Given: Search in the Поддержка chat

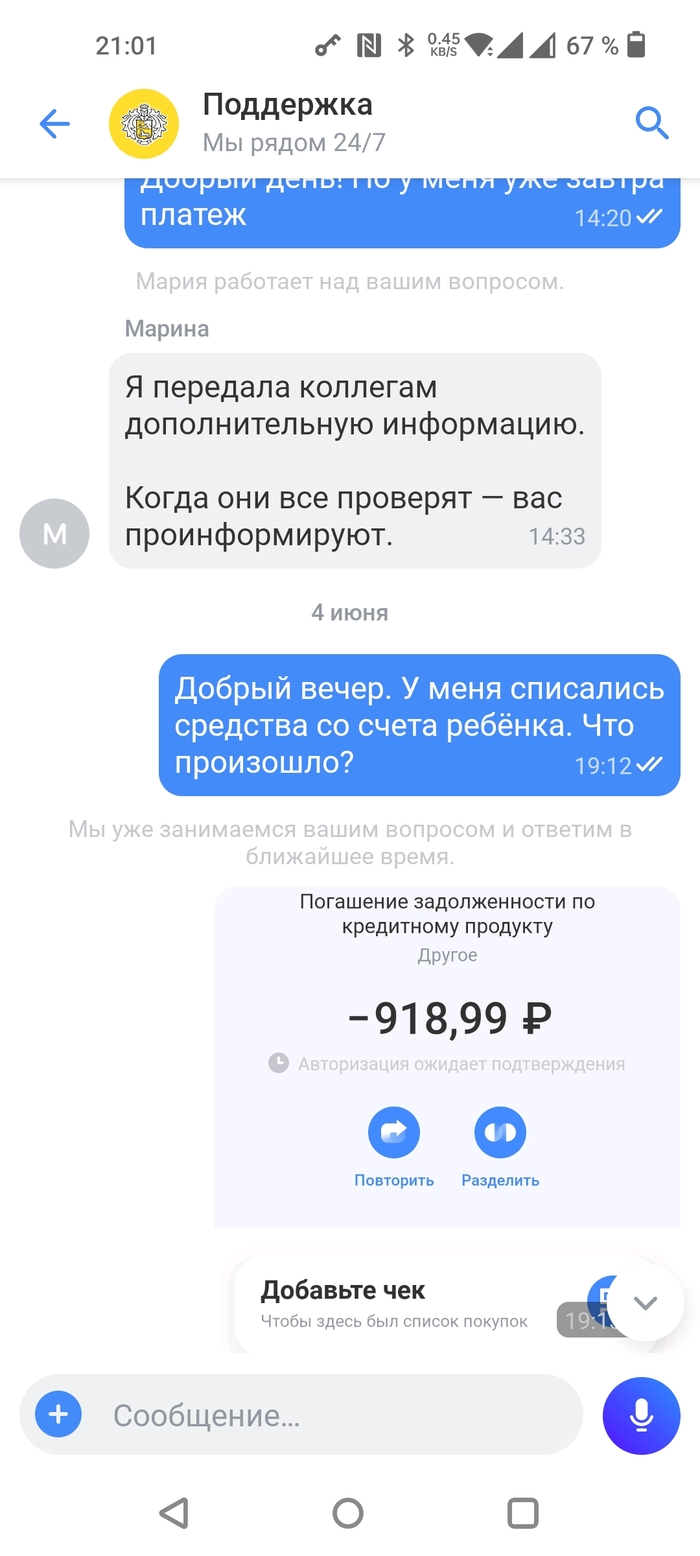Looking at the screenshot, I should tap(651, 124).
